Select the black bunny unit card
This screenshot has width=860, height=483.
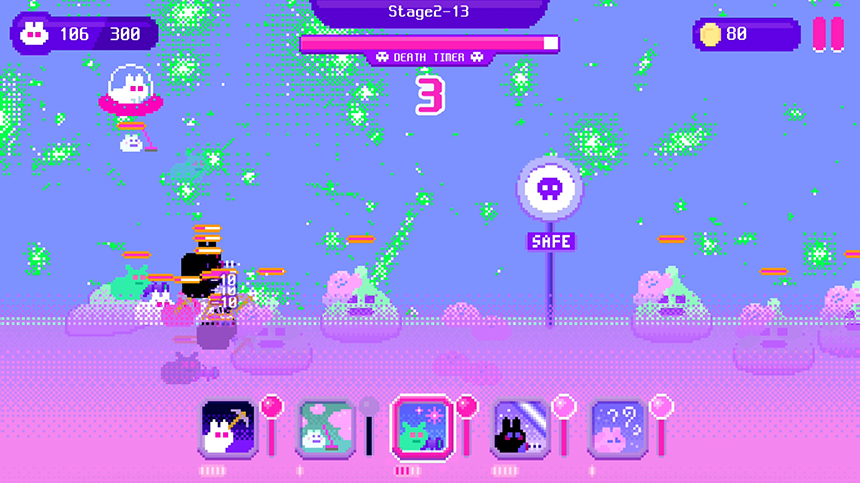point(520,430)
